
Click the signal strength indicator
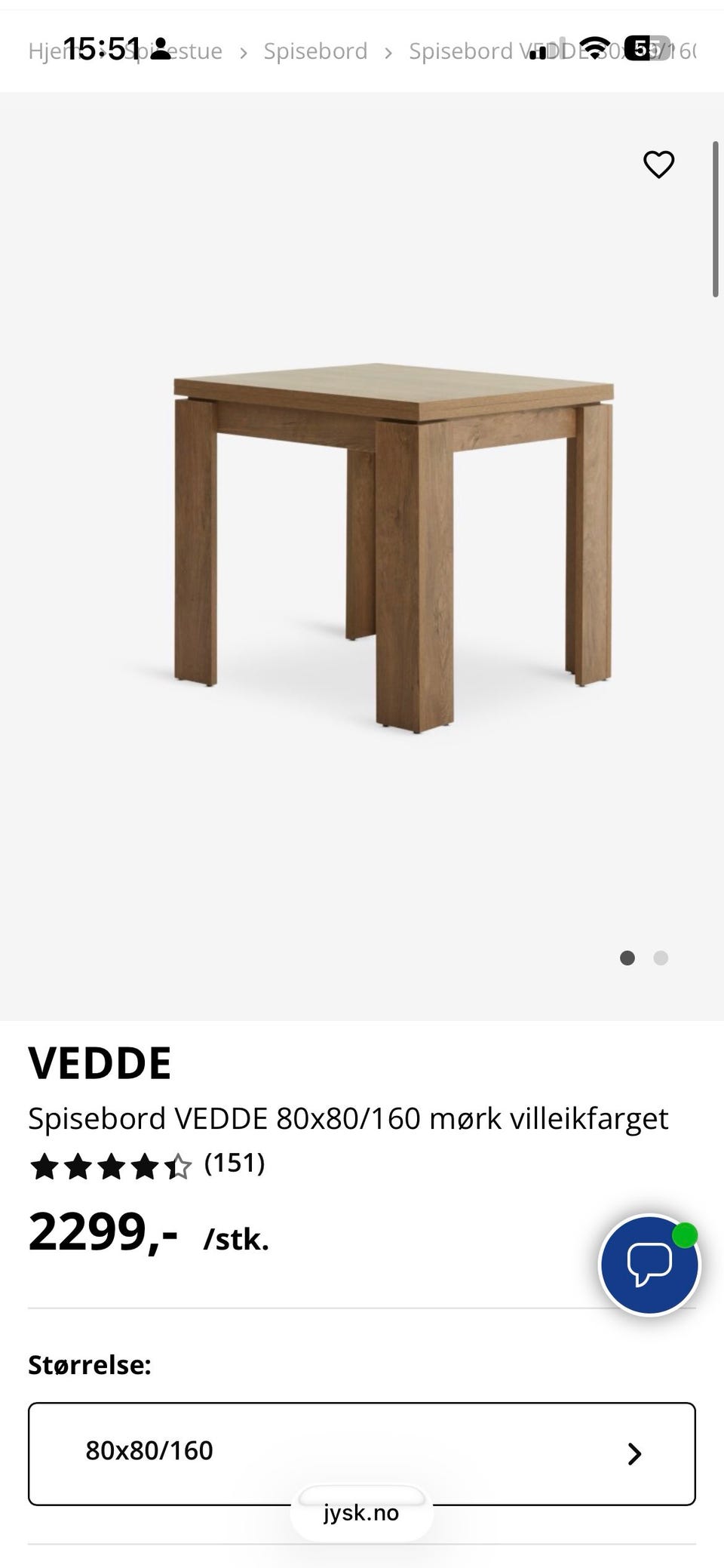click(x=536, y=54)
